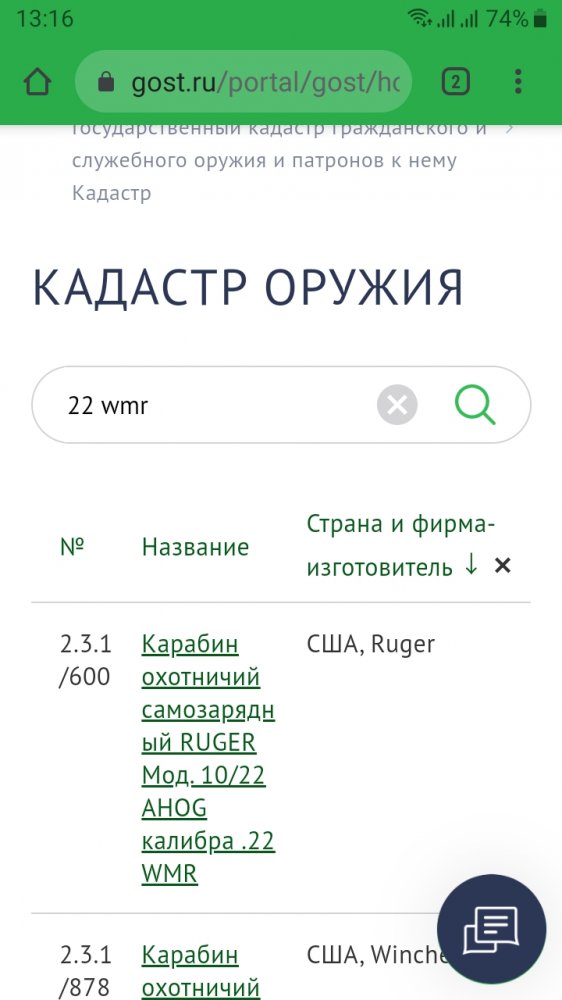This screenshot has width=562, height=1000.
Task: Open the browser overflow menu
Action: pos(518,82)
